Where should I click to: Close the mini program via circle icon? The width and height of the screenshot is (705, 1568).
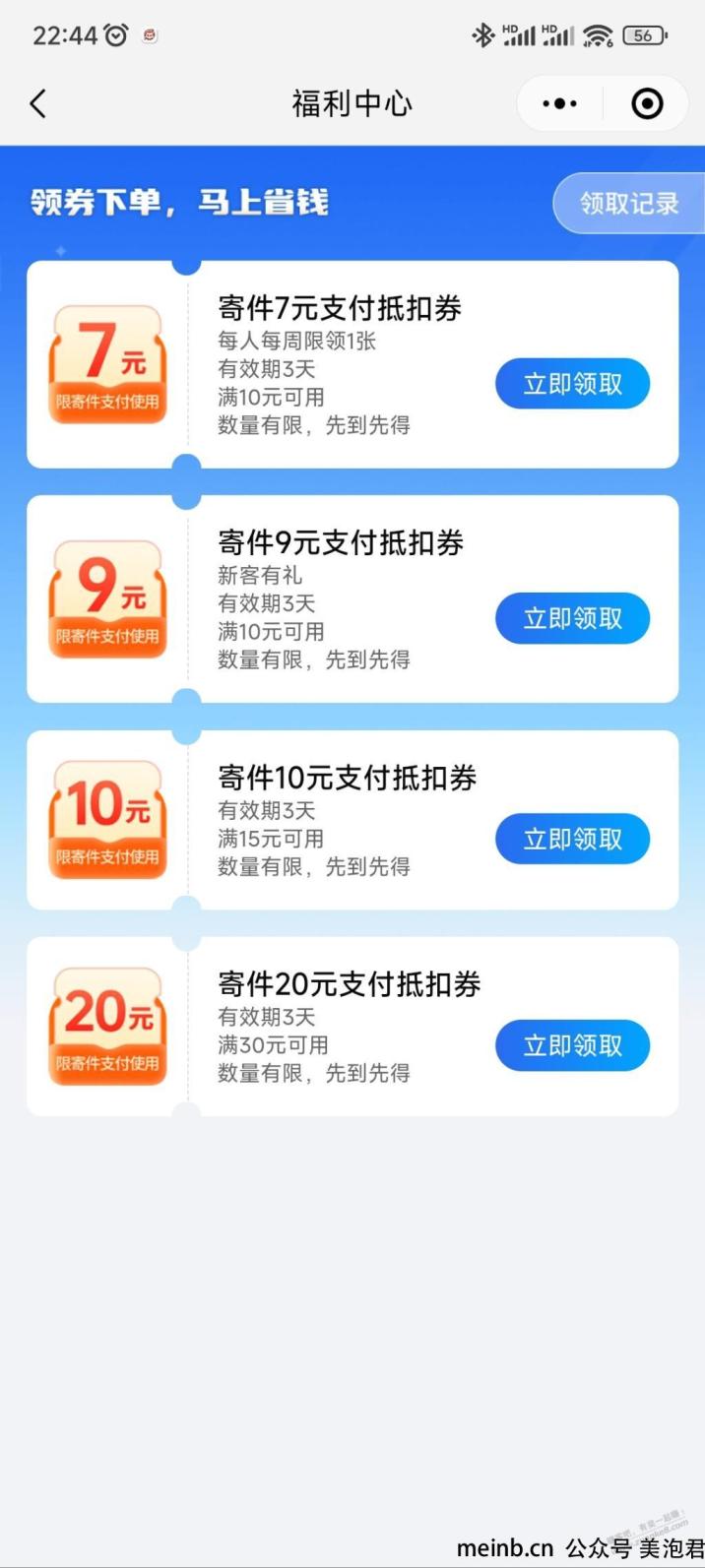(x=647, y=103)
